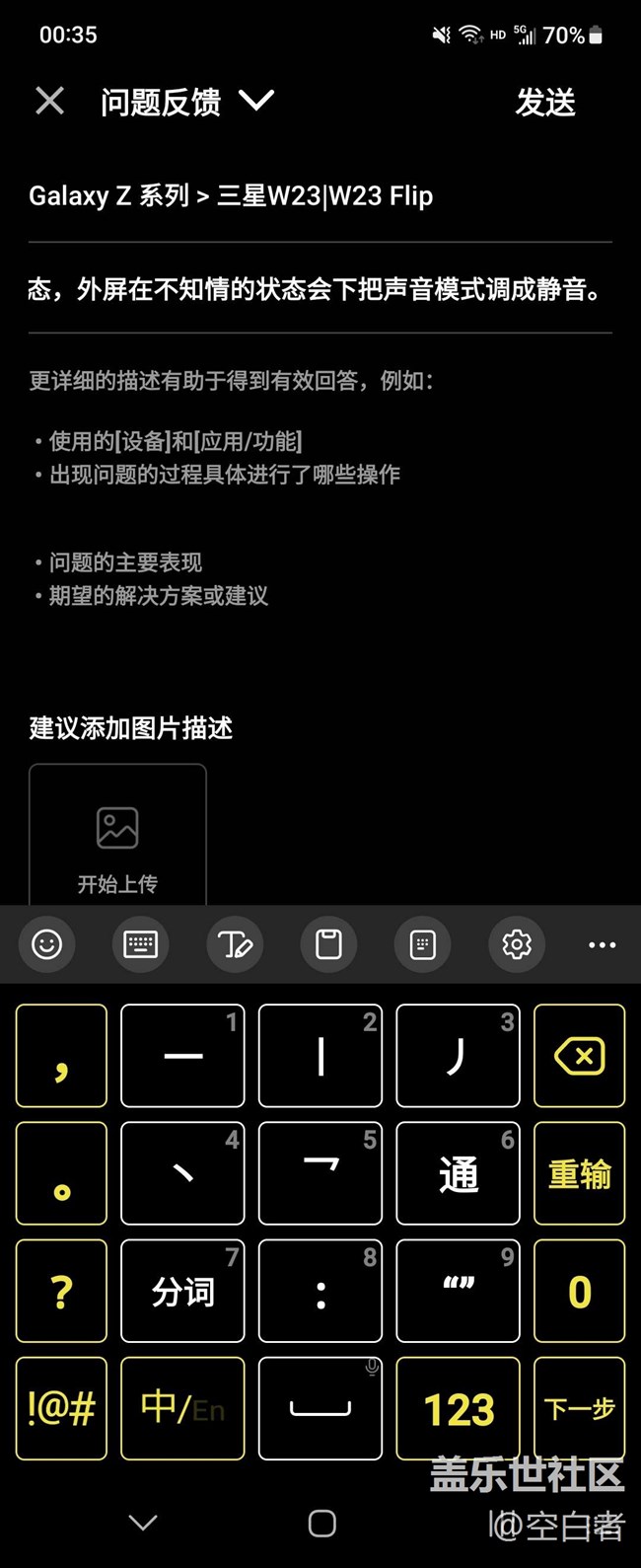The height and width of the screenshot is (1568, 641).
Task: Open keyboard settings gear
Action: [x=517, y=945]
